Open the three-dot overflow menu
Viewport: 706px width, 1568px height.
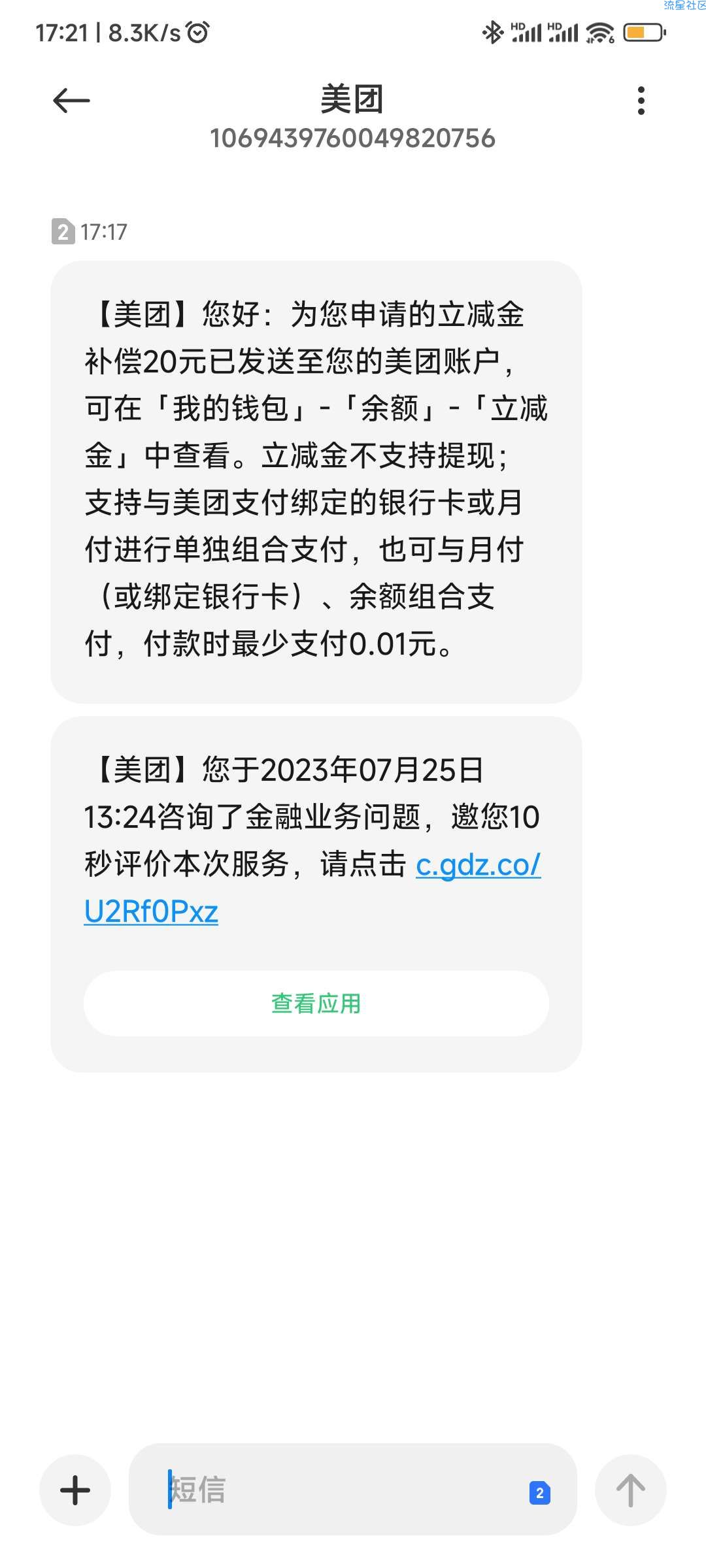(641, 101)
